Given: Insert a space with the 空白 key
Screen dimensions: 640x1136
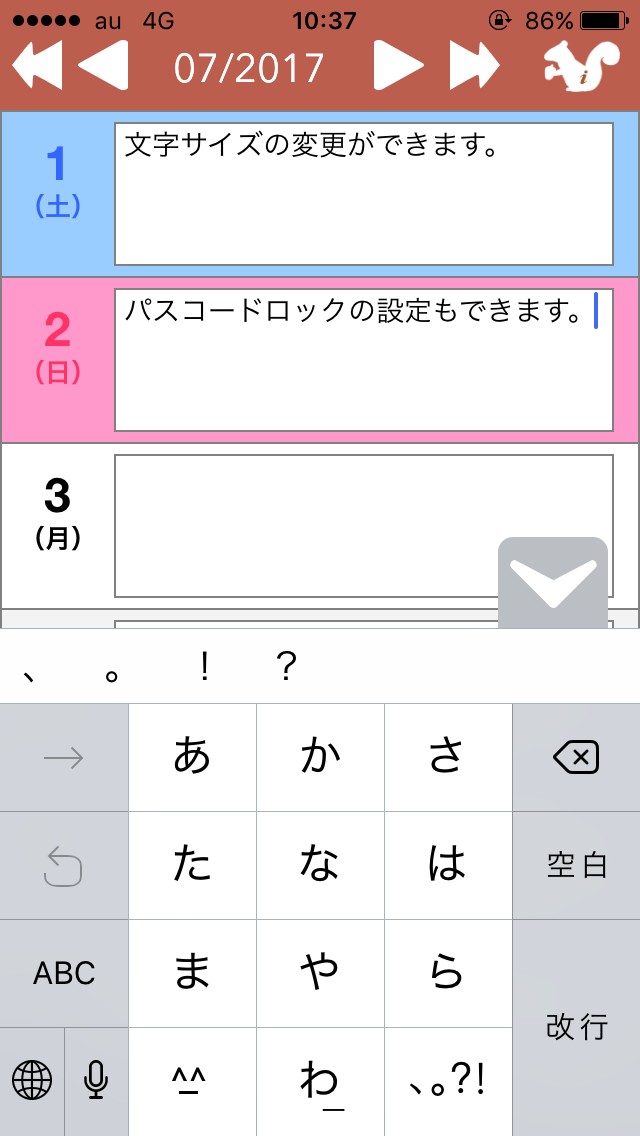Looking at the screenshot, I should pyautogui.click(x=576, y=865).
